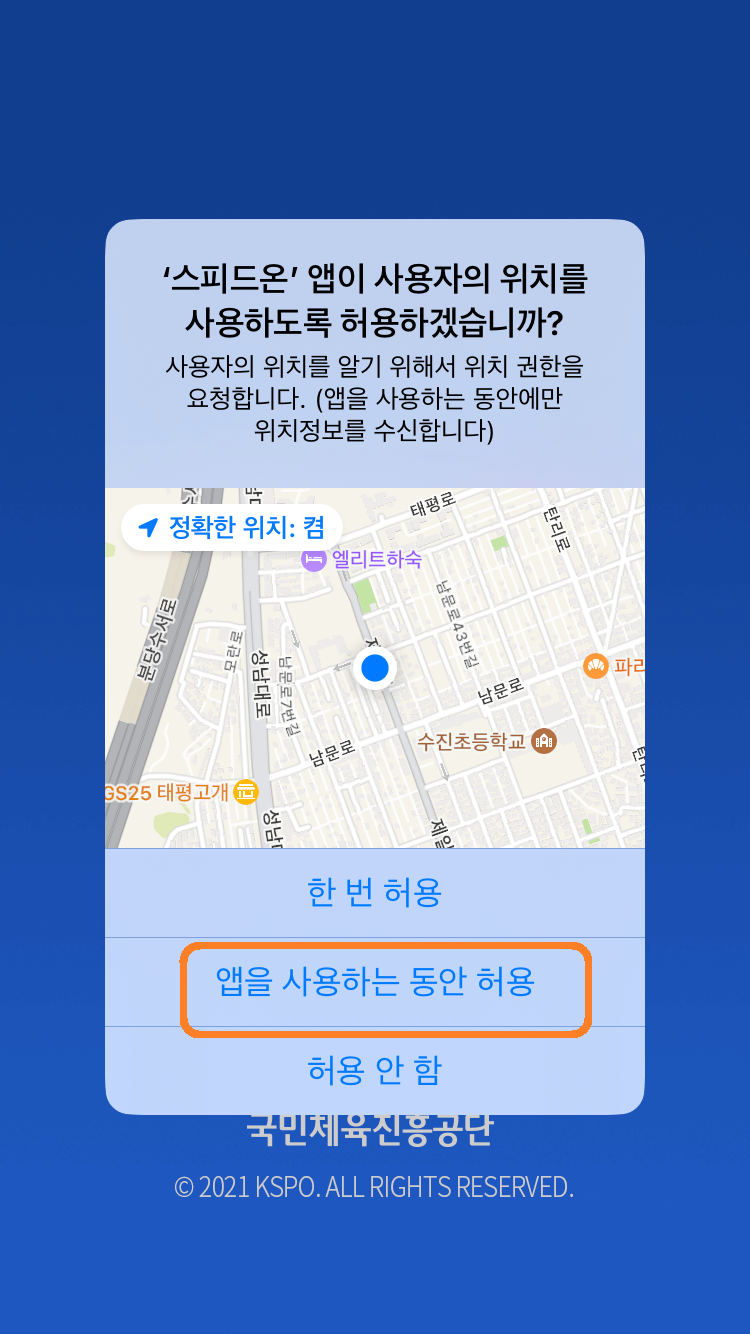Viewport: 750px width, 1334px height.
Task: Tap the navigation arrow in the precise location badge
Action: click(x=150, y=525)
